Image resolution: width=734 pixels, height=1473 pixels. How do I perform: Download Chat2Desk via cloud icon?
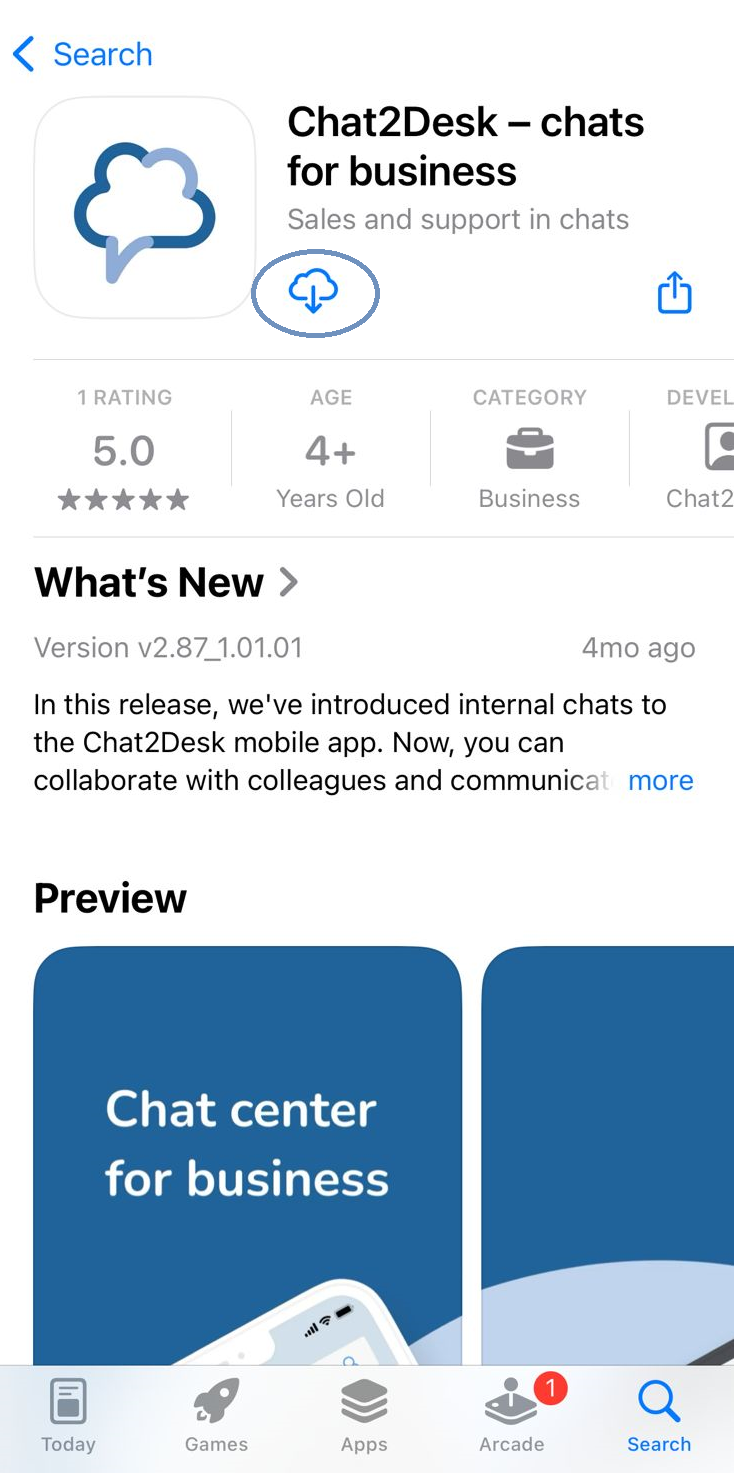(314, 292)
